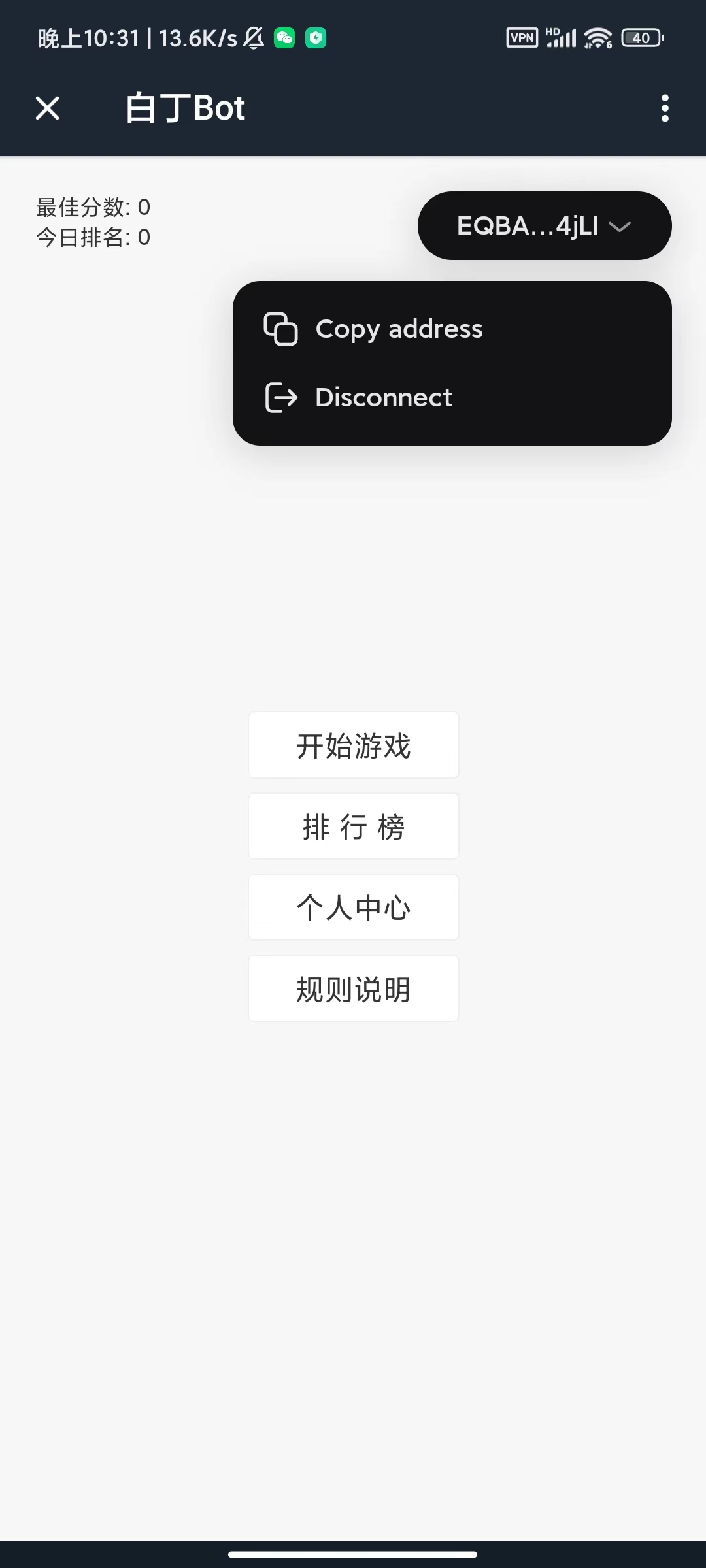The height and width of the screenshot is (1568, 706).
Task: Click the muted notifications bell icon
Action: click(254, 37)
